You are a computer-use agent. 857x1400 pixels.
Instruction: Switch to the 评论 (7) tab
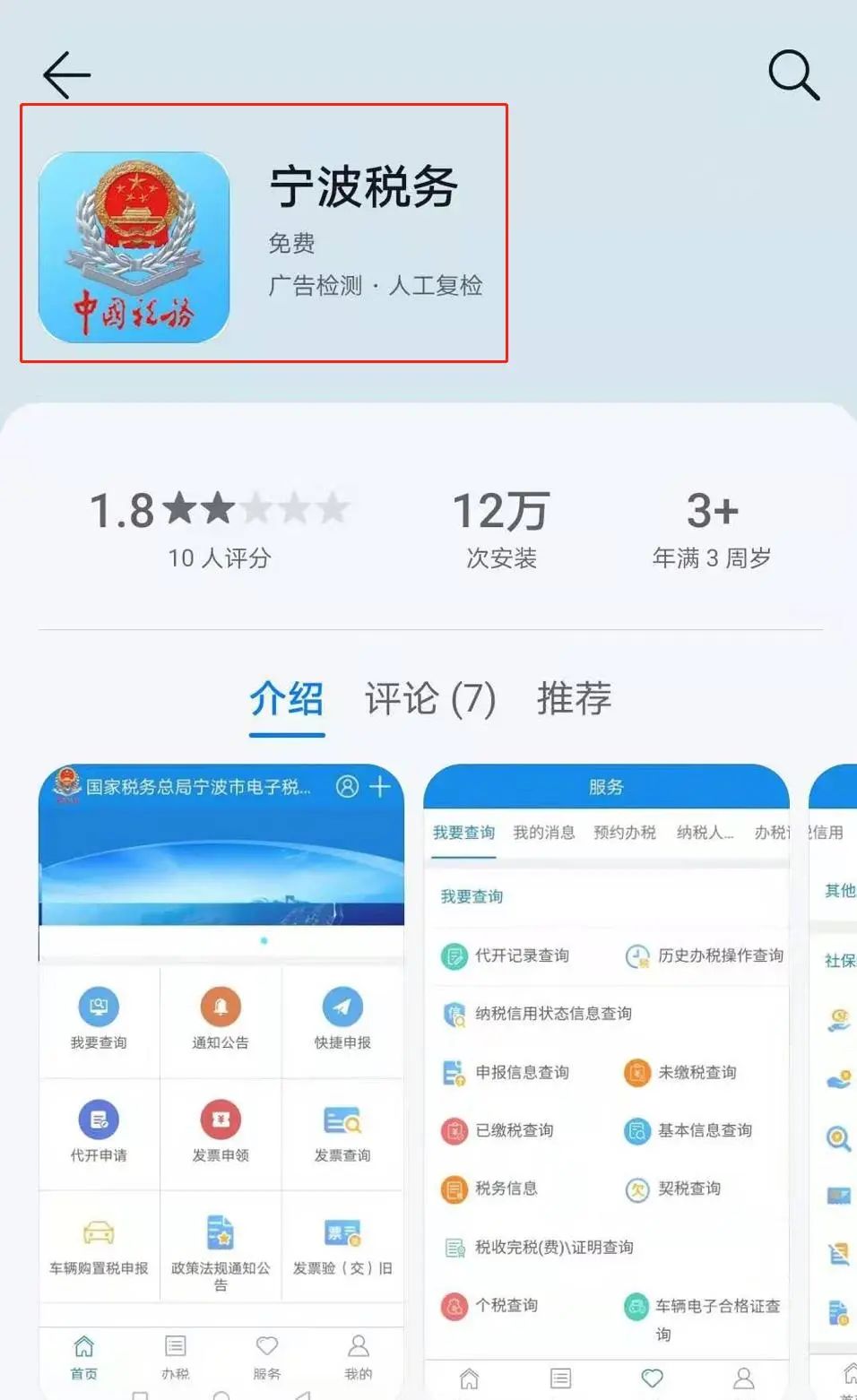pyautogui.click(x=430, y=698)
